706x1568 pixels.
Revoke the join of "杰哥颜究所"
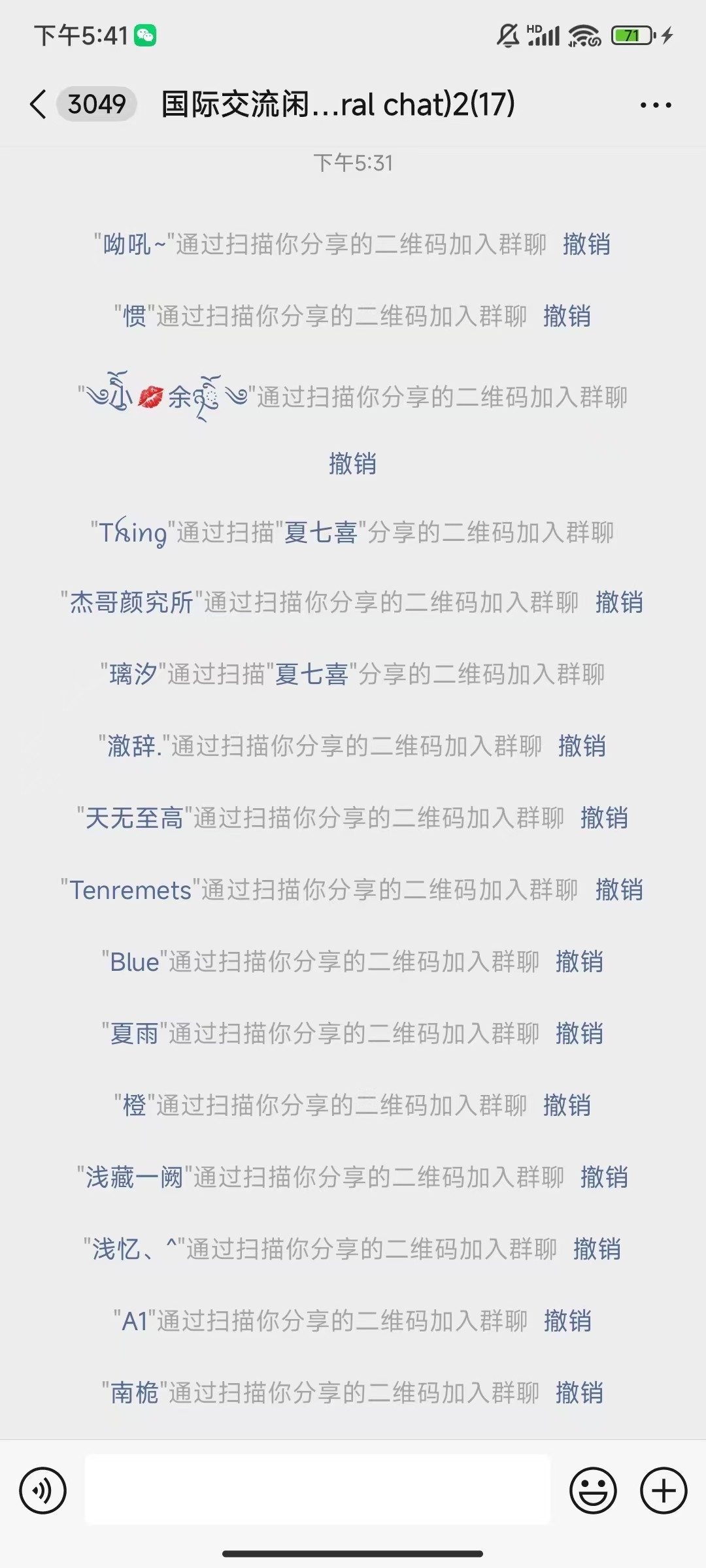[x=619, y=602]
